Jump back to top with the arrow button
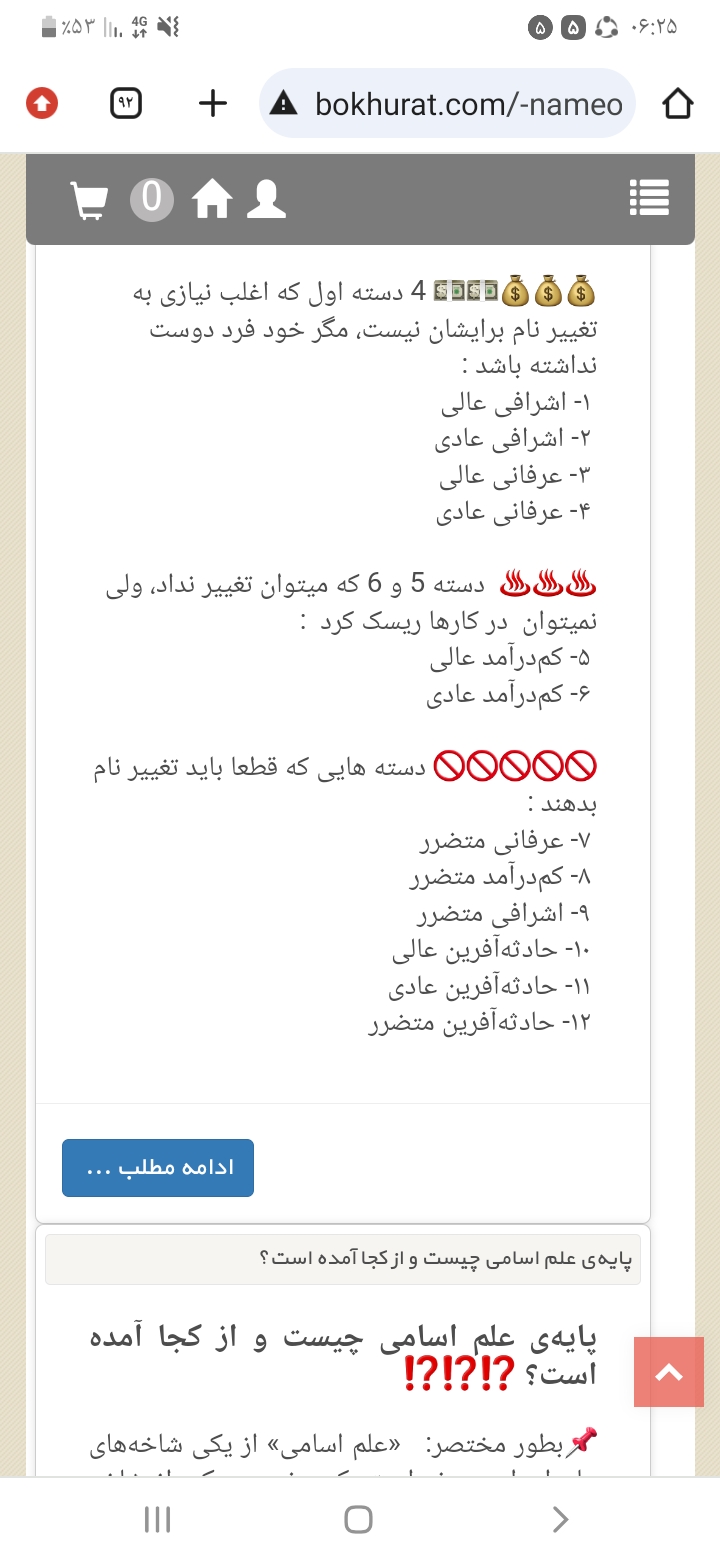The image size is (720, 1560). pyautogui.click(x=669, y=1372)
